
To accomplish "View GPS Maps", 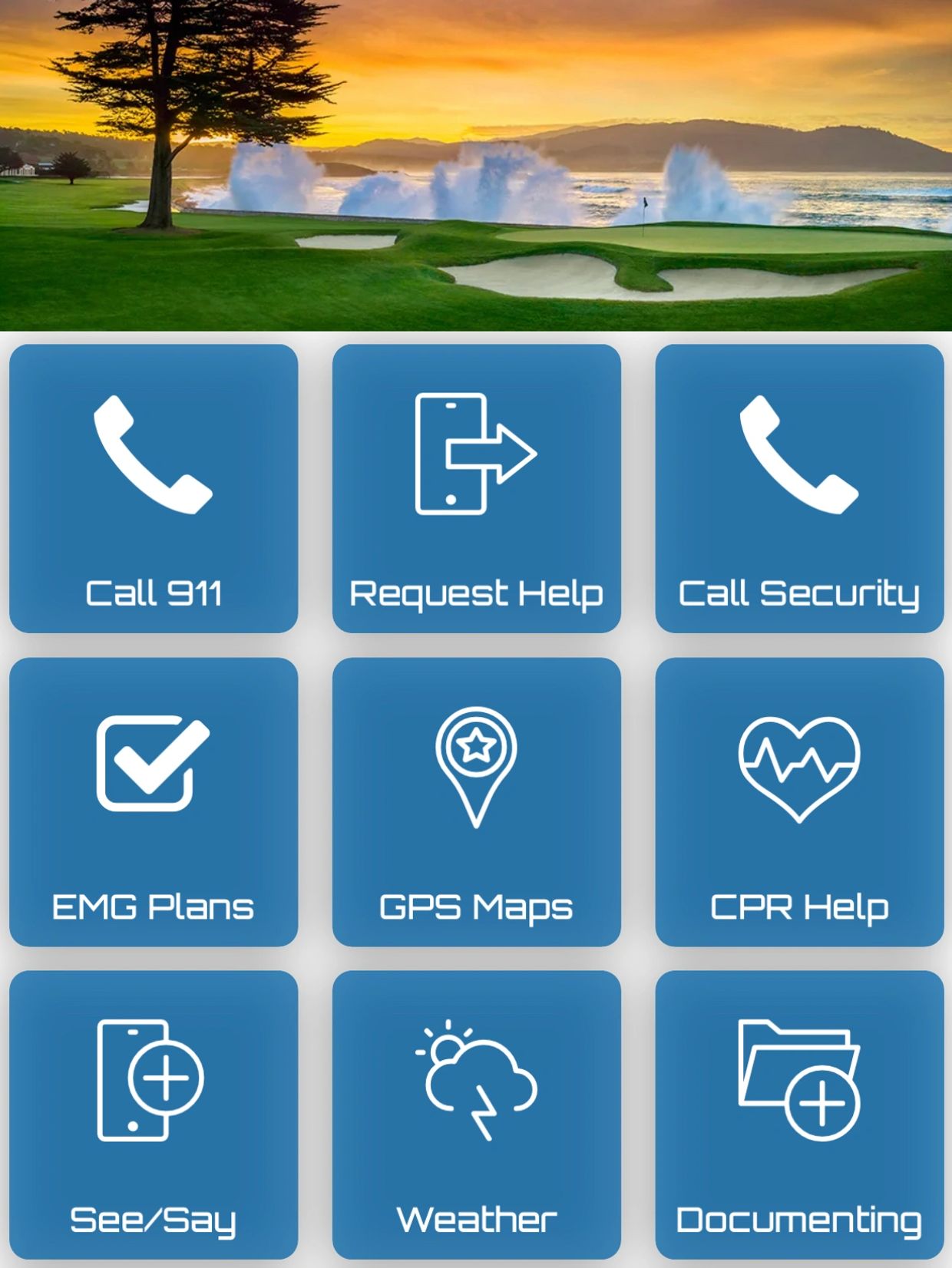I will click(476, 801).
